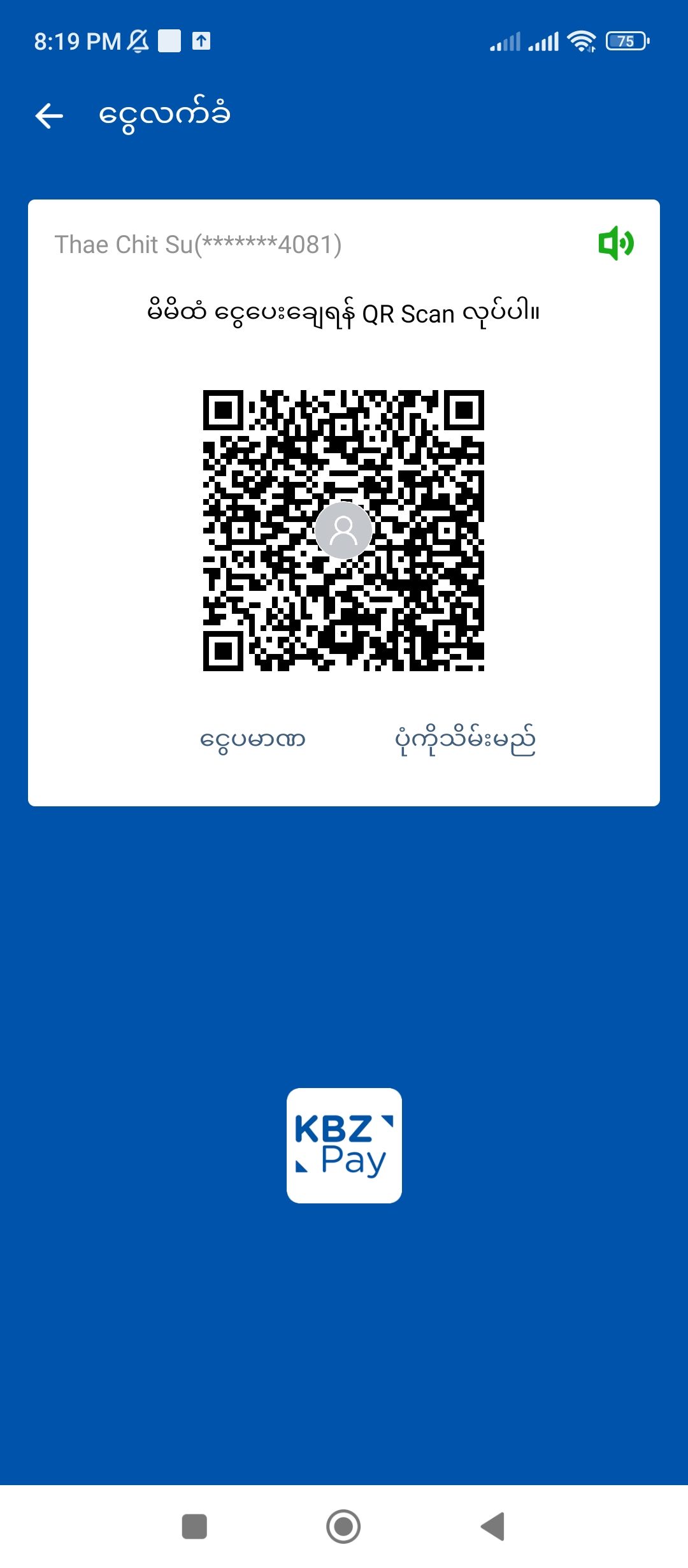Go back from the ငွေလက်ခံ screen

49,116
